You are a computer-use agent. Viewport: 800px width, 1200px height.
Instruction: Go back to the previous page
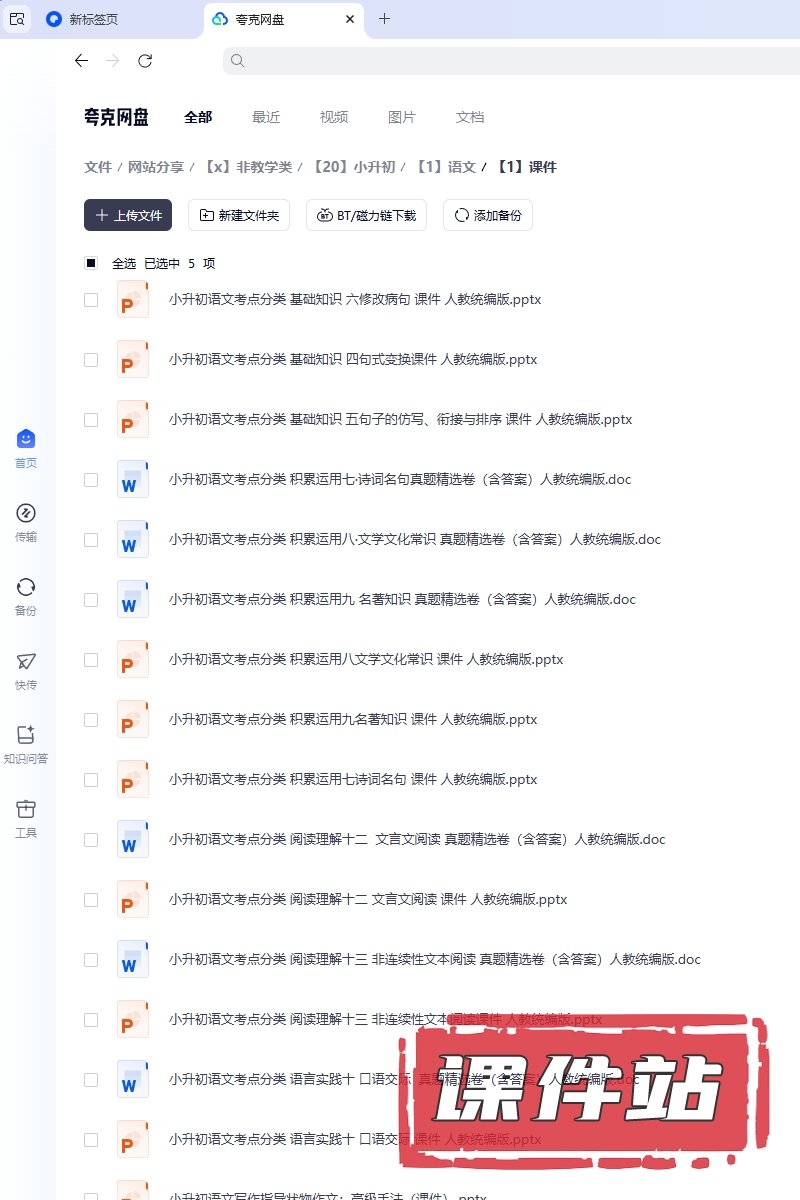[81, 61]
